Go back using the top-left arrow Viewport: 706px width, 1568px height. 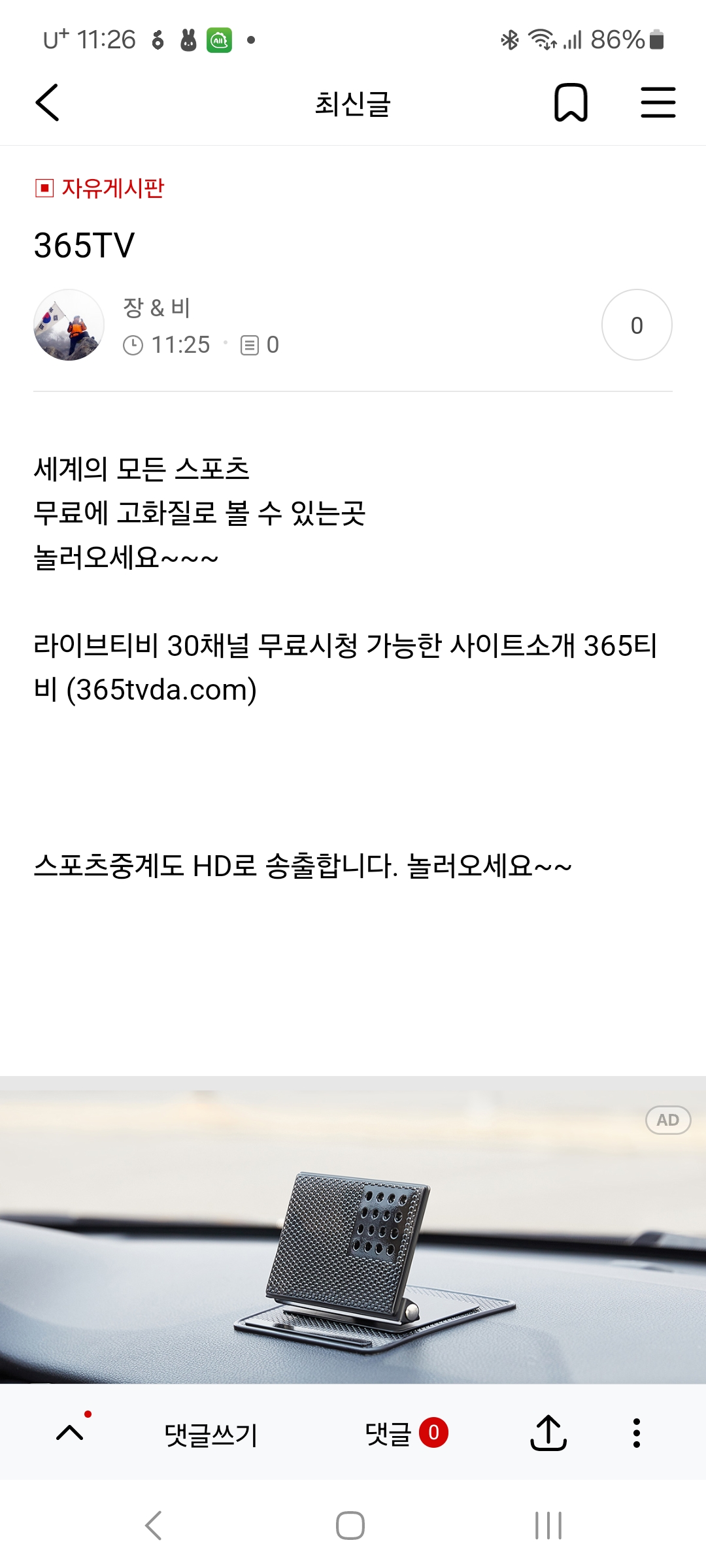[x=47, y=103]
